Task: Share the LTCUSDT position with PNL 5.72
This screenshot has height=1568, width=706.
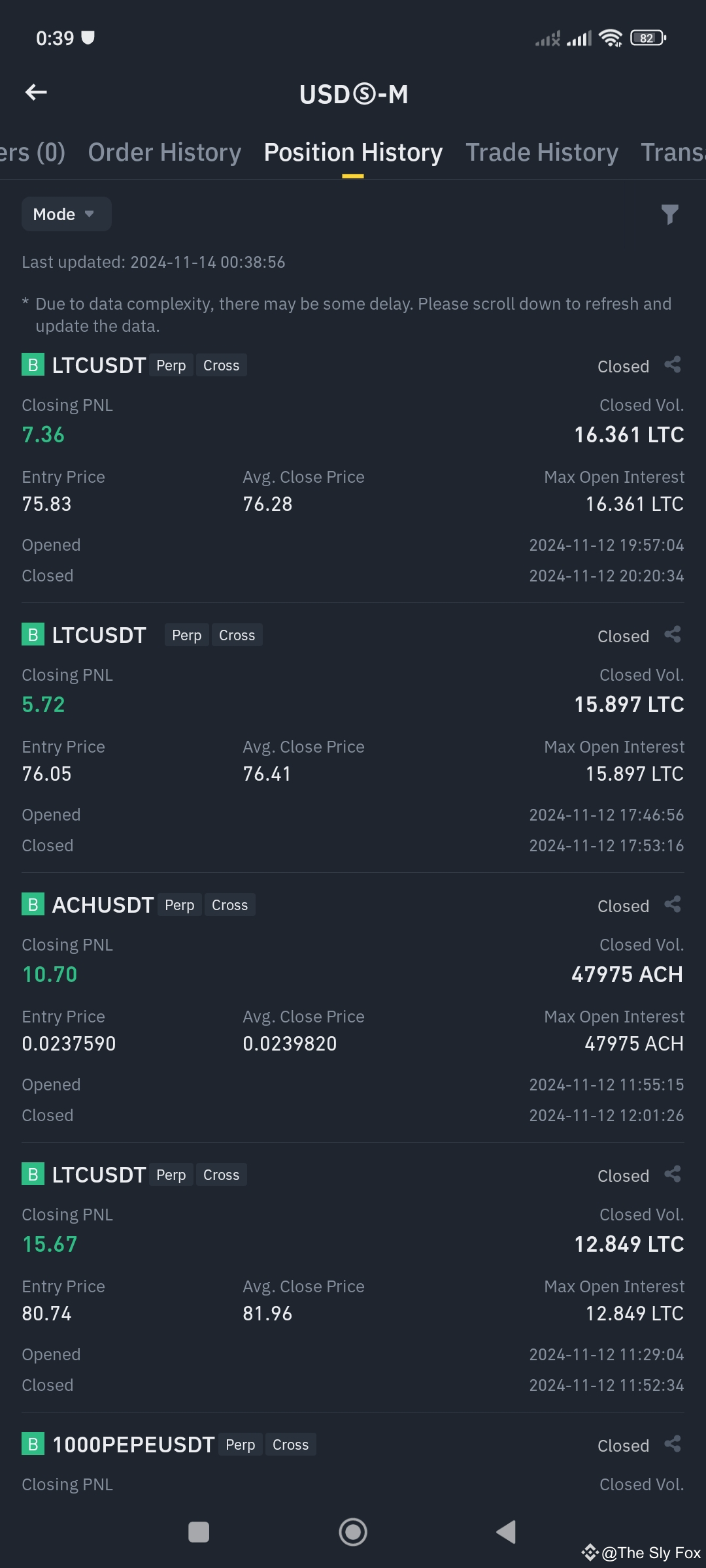Action: [673, 634]
